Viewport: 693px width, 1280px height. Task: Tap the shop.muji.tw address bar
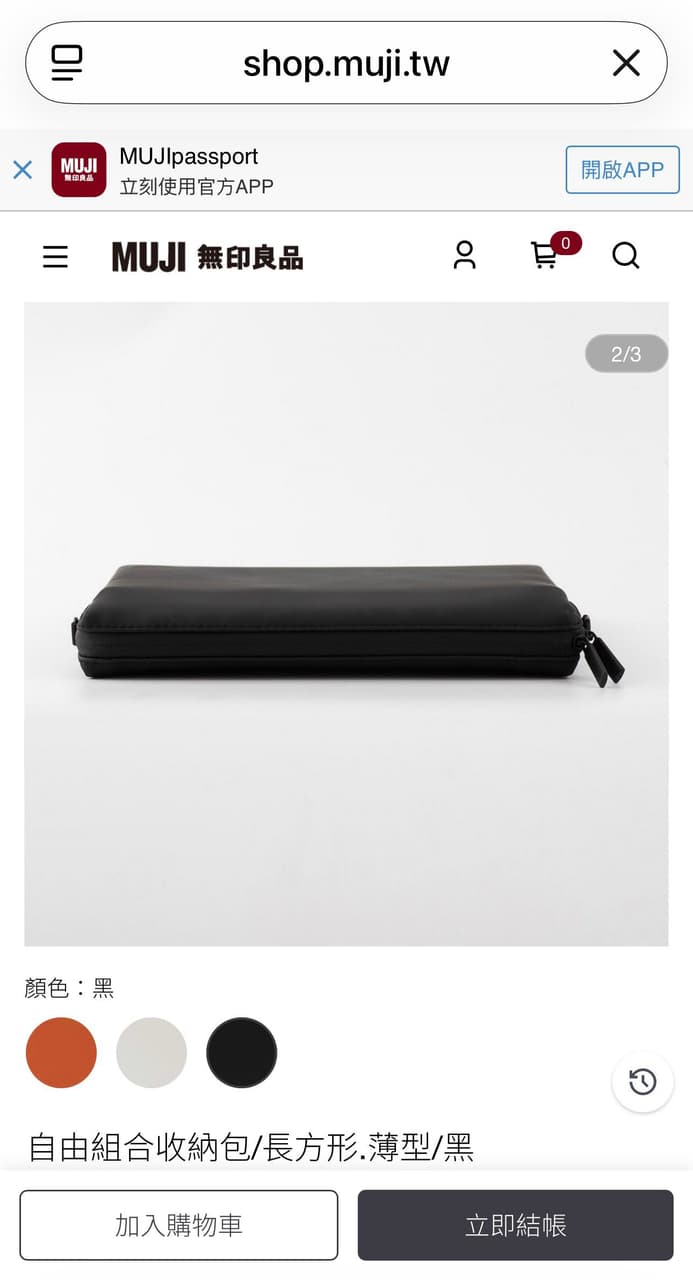pos(346,63)
